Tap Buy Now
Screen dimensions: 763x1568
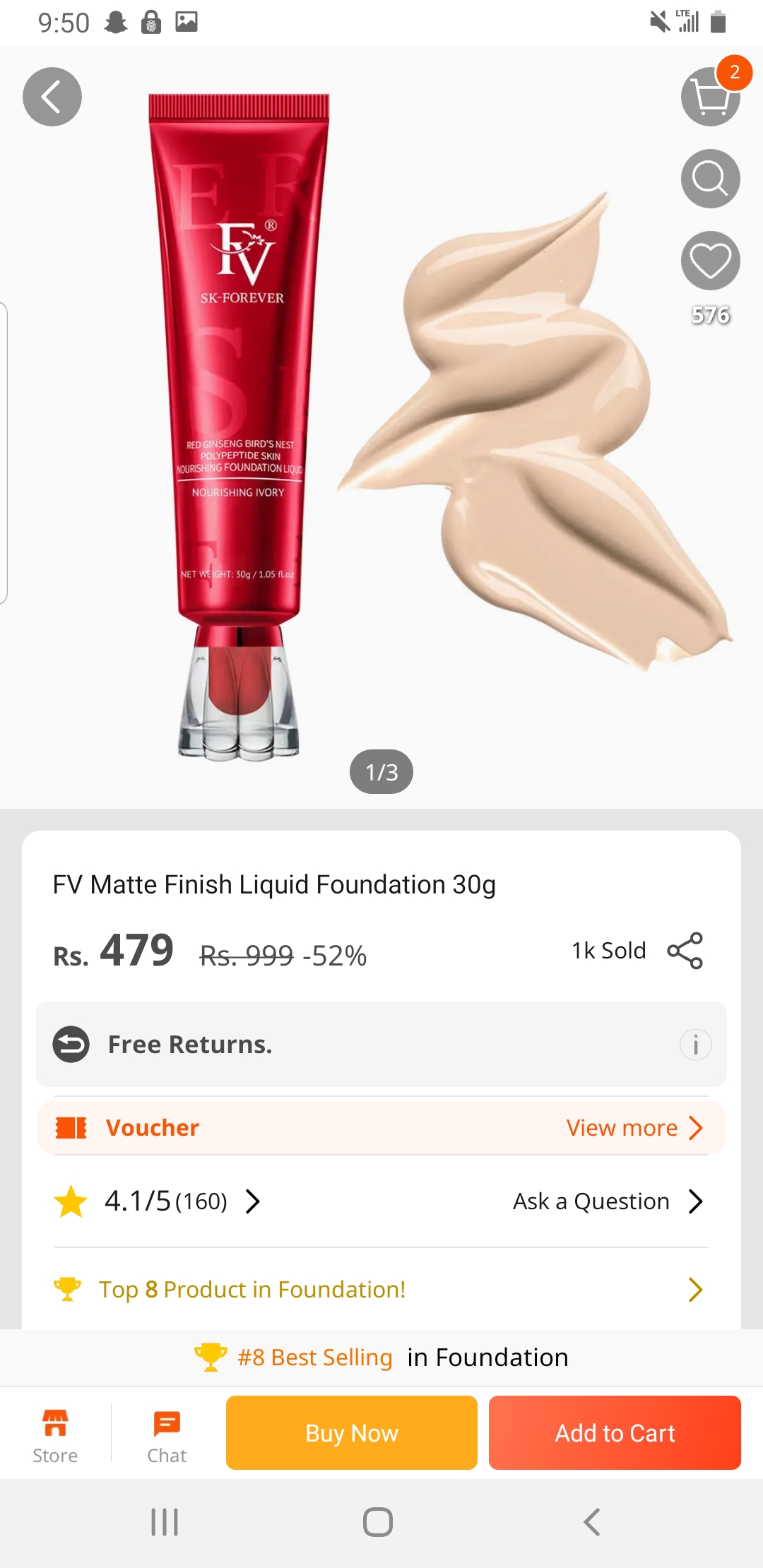pos(351,1432)
